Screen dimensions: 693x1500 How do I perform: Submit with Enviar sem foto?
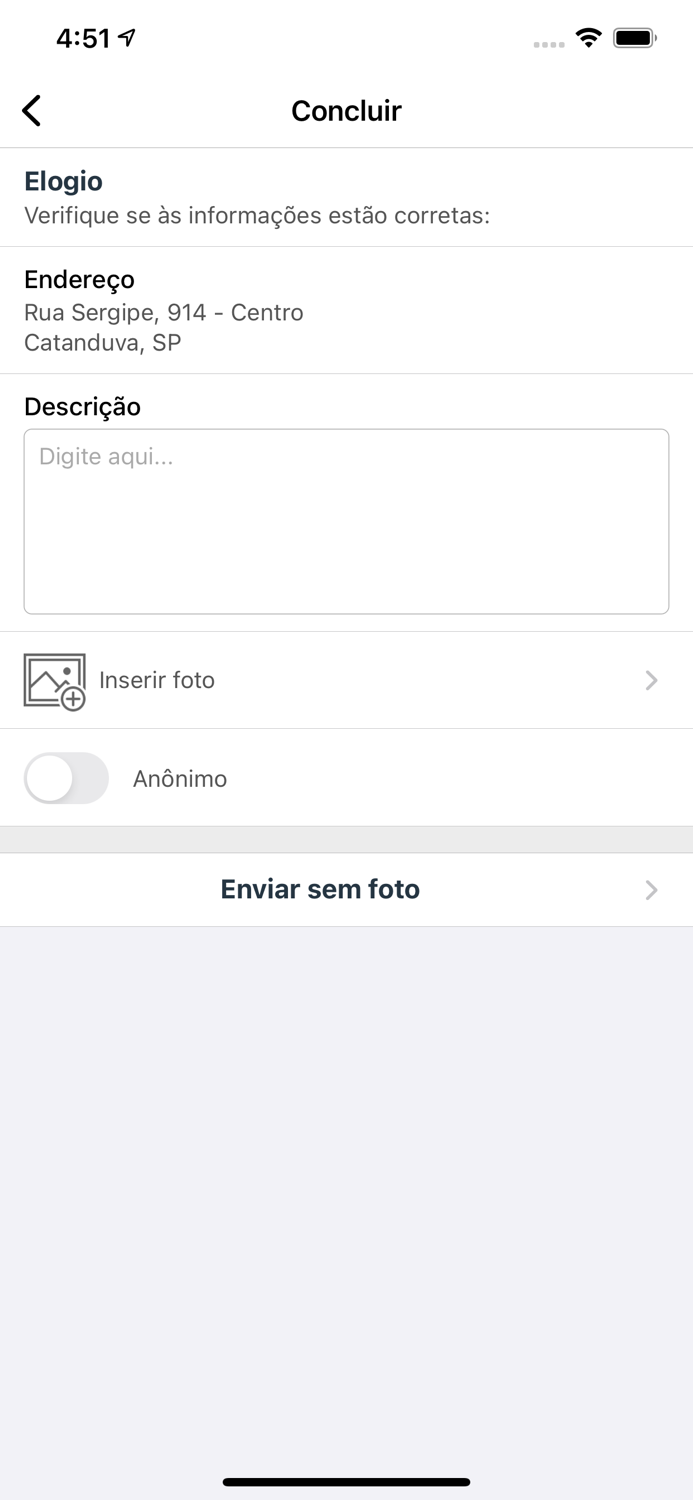point(346,889)
